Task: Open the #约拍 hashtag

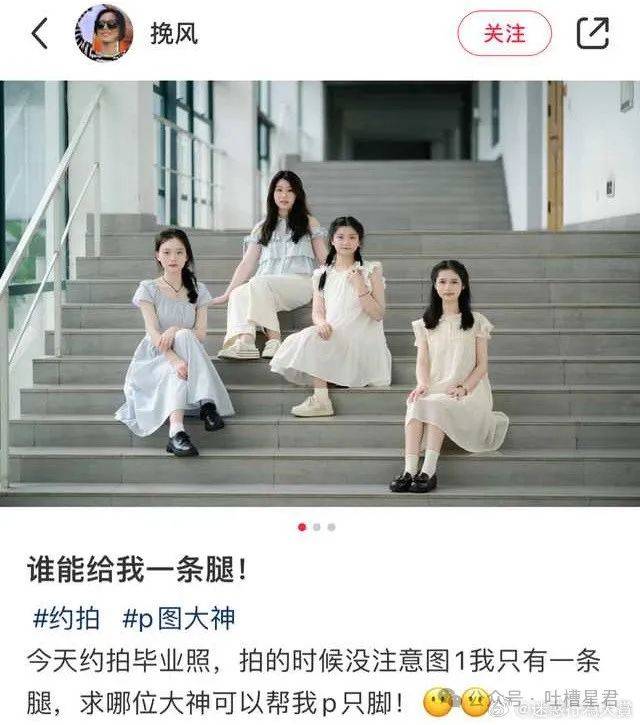Action: click(x=66, y=618)
